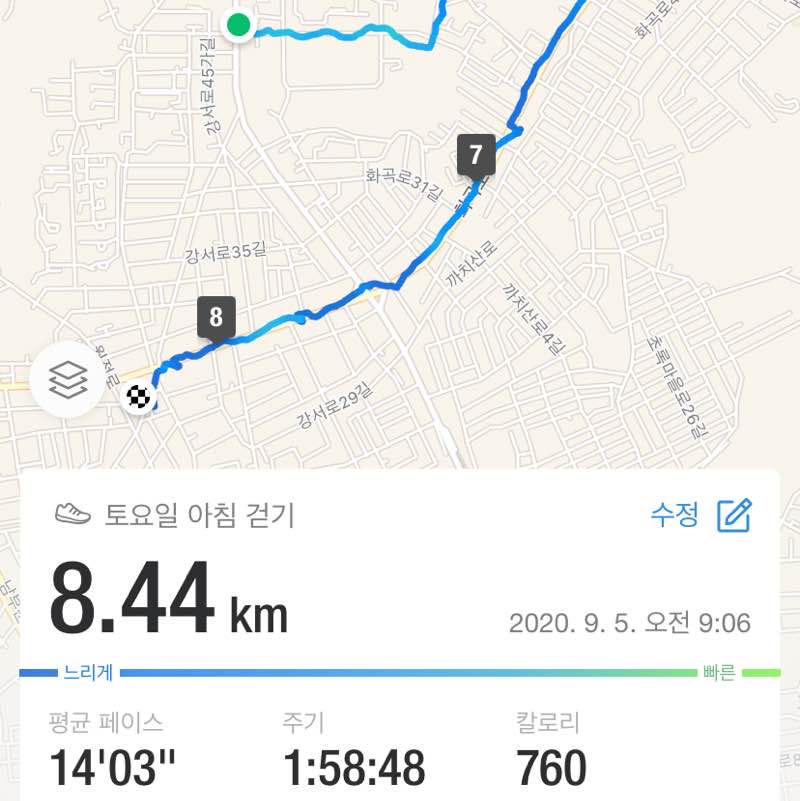Select the checkered finish flag marker
The height and width of the screenshot is (801, 800).
pos(138,400)
